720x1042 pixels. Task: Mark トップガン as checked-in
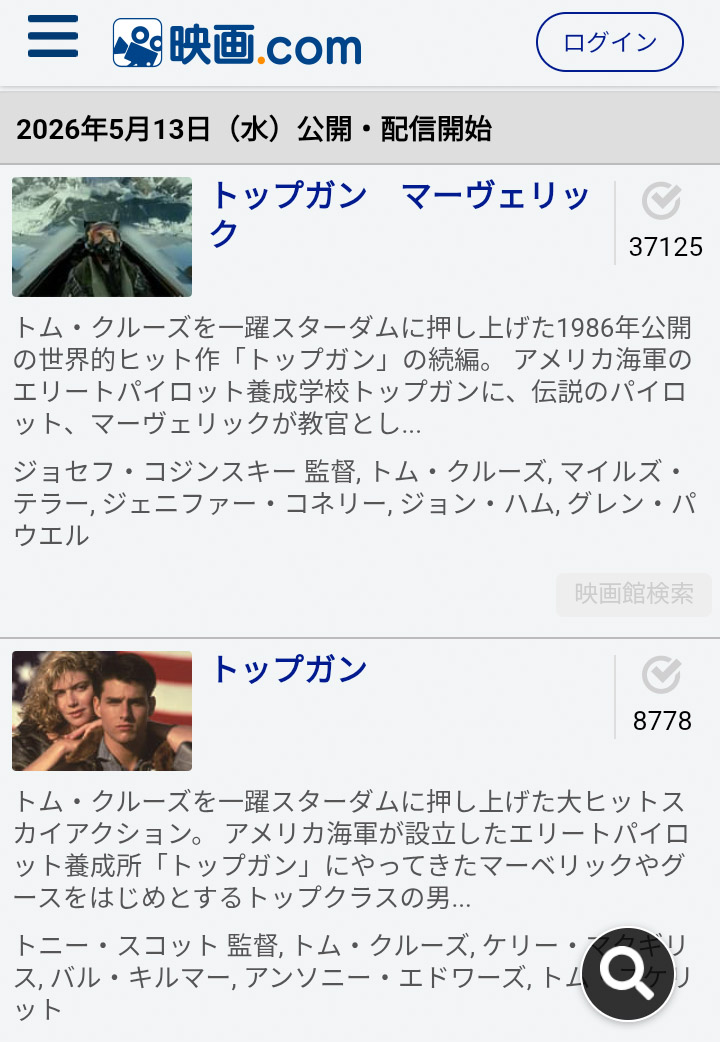click(661, 676)
